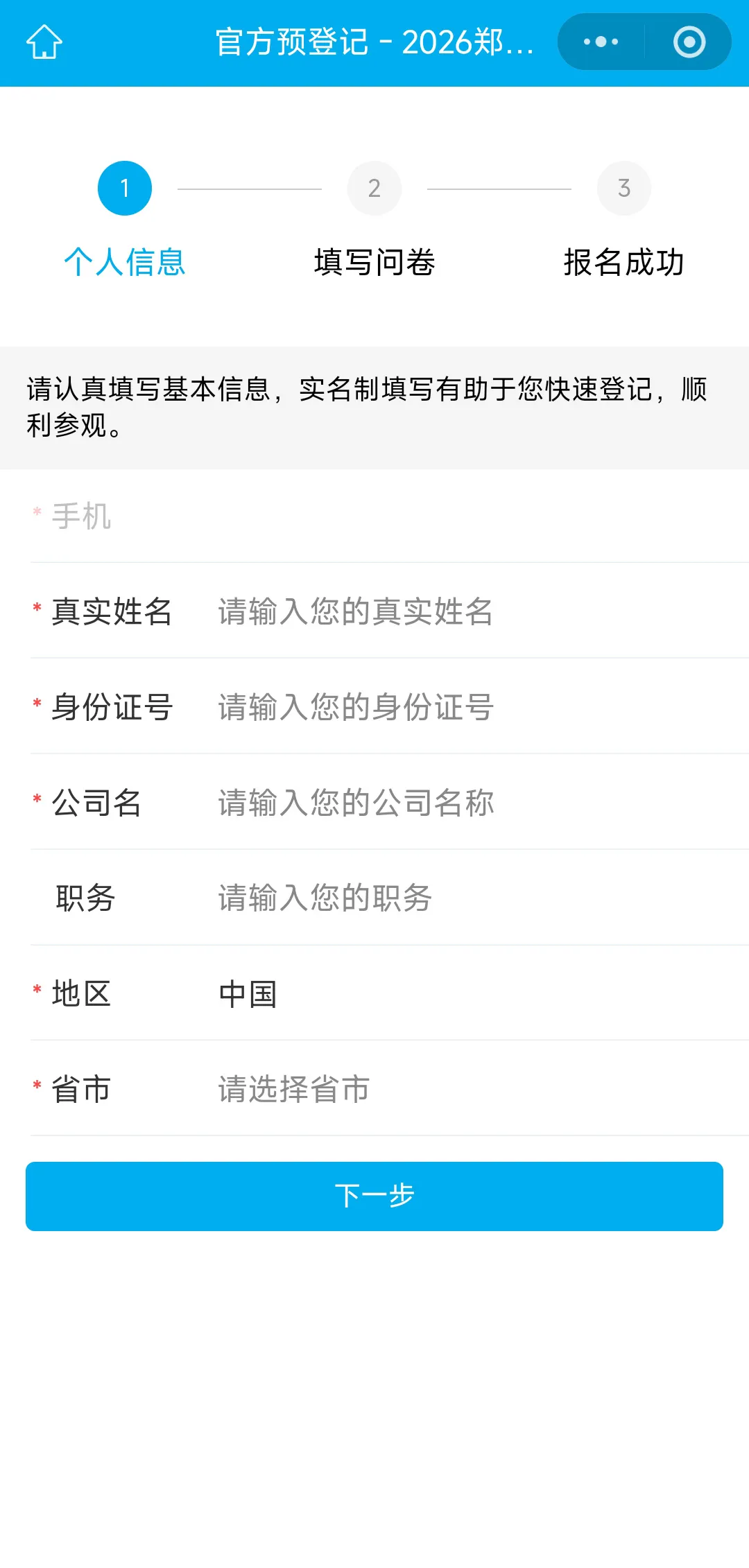Click the 公司名 company name field
Viewport: 749px width, 1568px height.
[355, 803]
